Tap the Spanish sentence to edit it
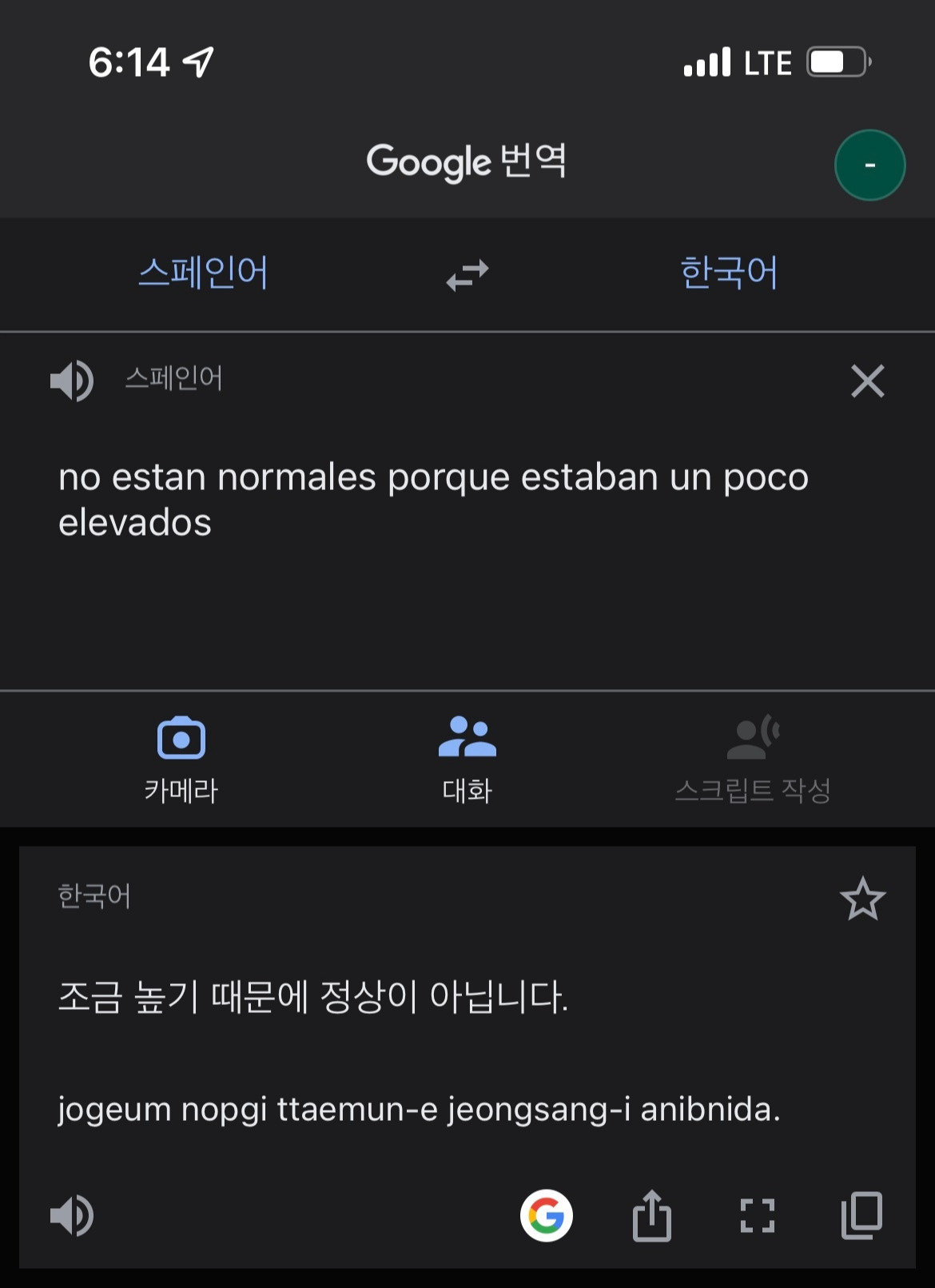The image size is (935, 1288). 435,497
